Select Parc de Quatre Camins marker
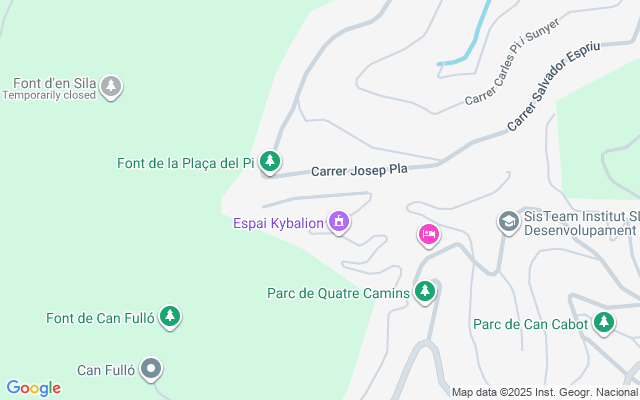The height and width of the screenshot is (400, 640). click(426, 292)
